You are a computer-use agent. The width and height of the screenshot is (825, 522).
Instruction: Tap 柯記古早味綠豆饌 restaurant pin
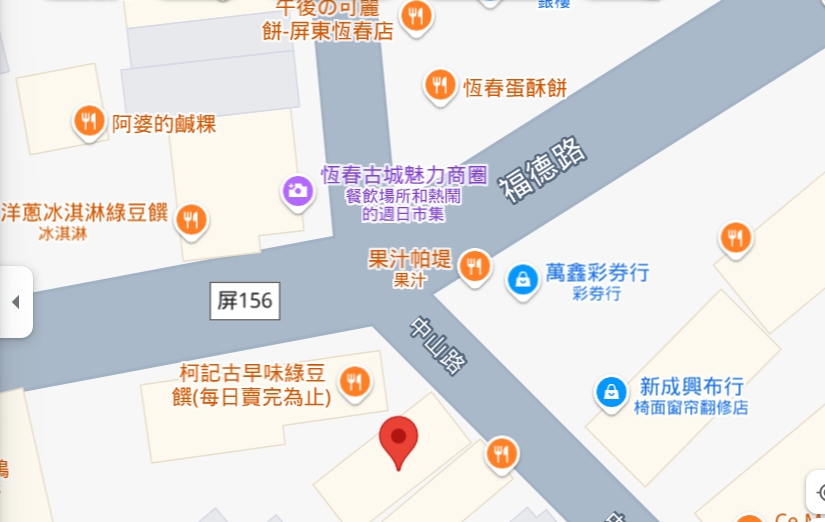click(x=353, y=381)
